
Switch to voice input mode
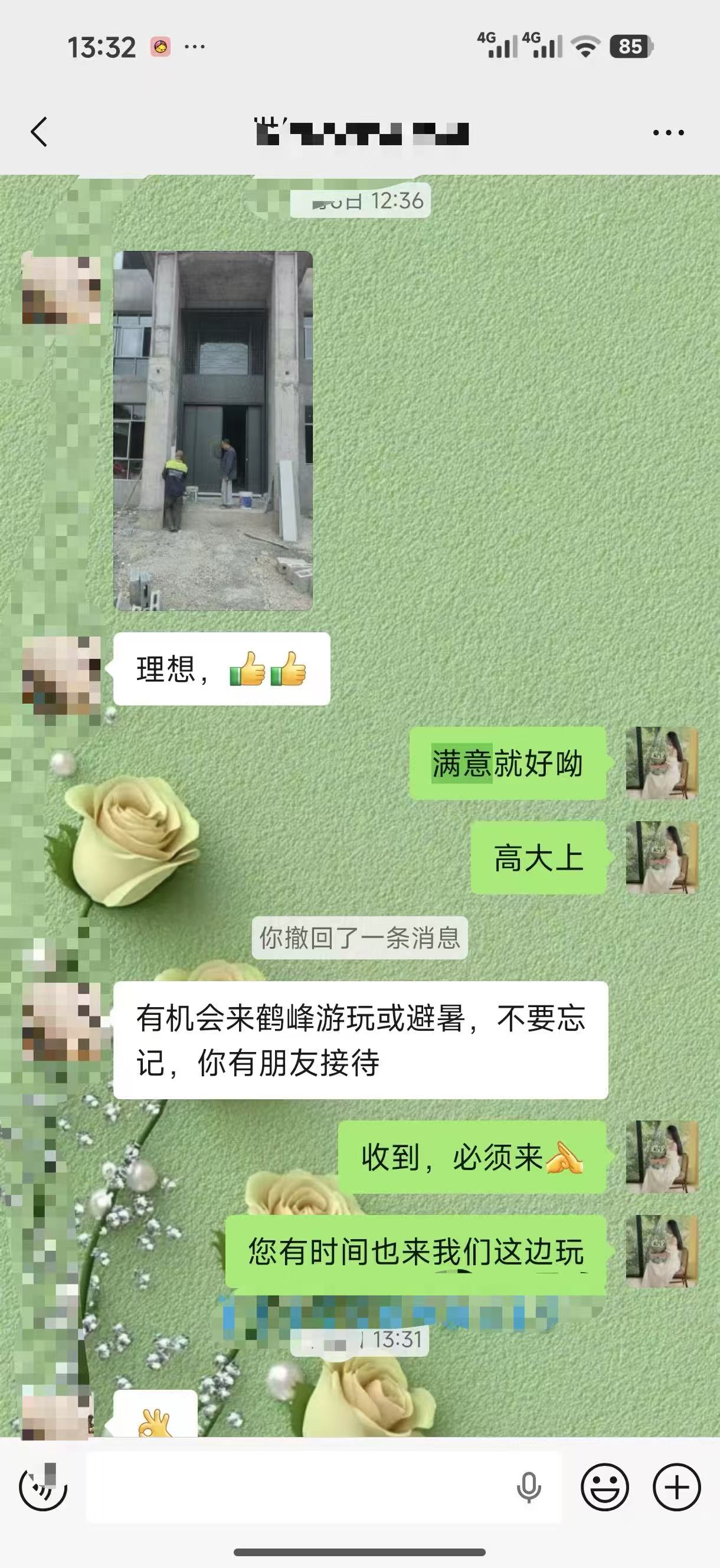[x=43, y=1487]
